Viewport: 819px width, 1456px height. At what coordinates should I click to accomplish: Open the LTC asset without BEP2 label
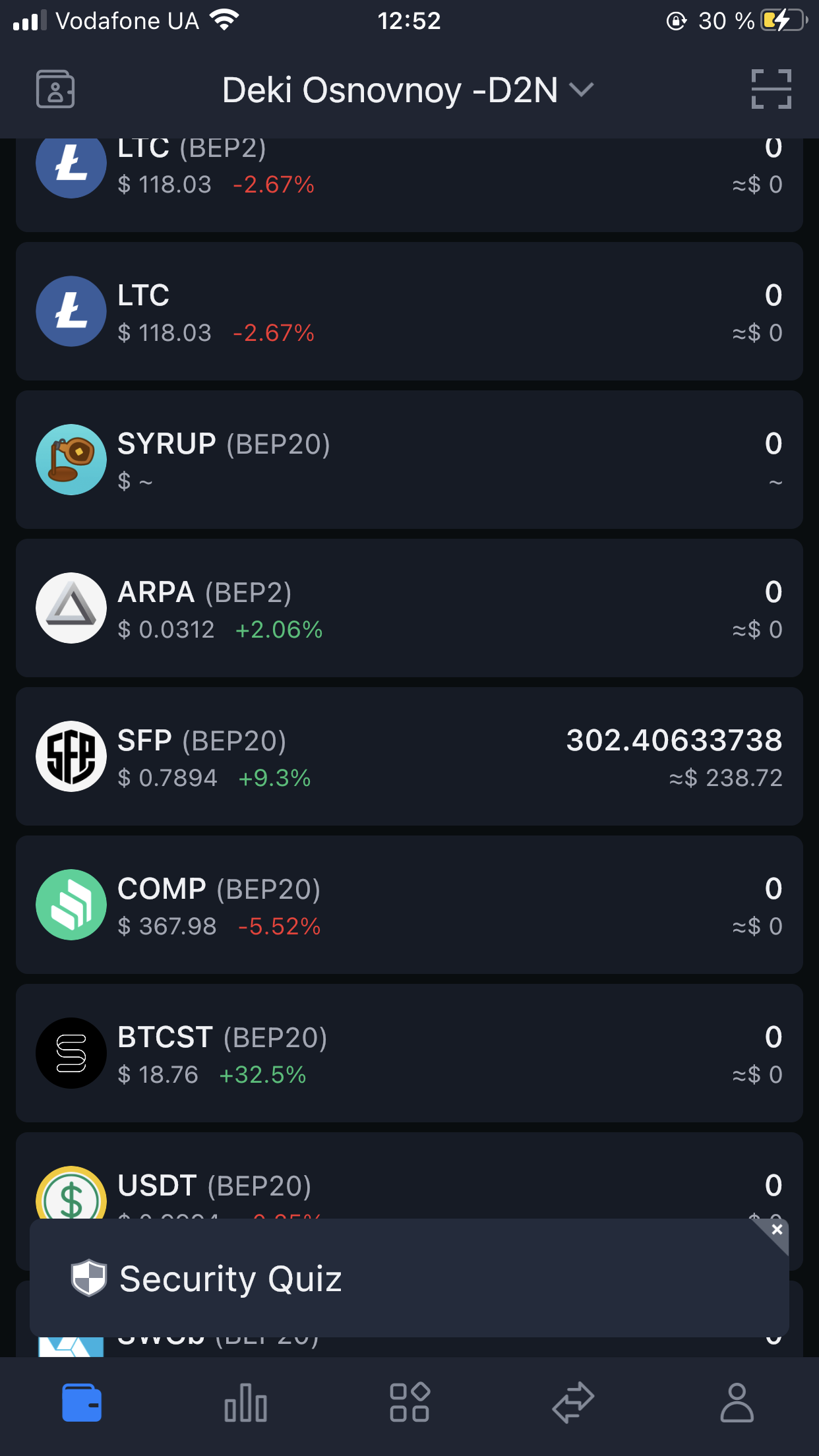[x=409, y=311]
